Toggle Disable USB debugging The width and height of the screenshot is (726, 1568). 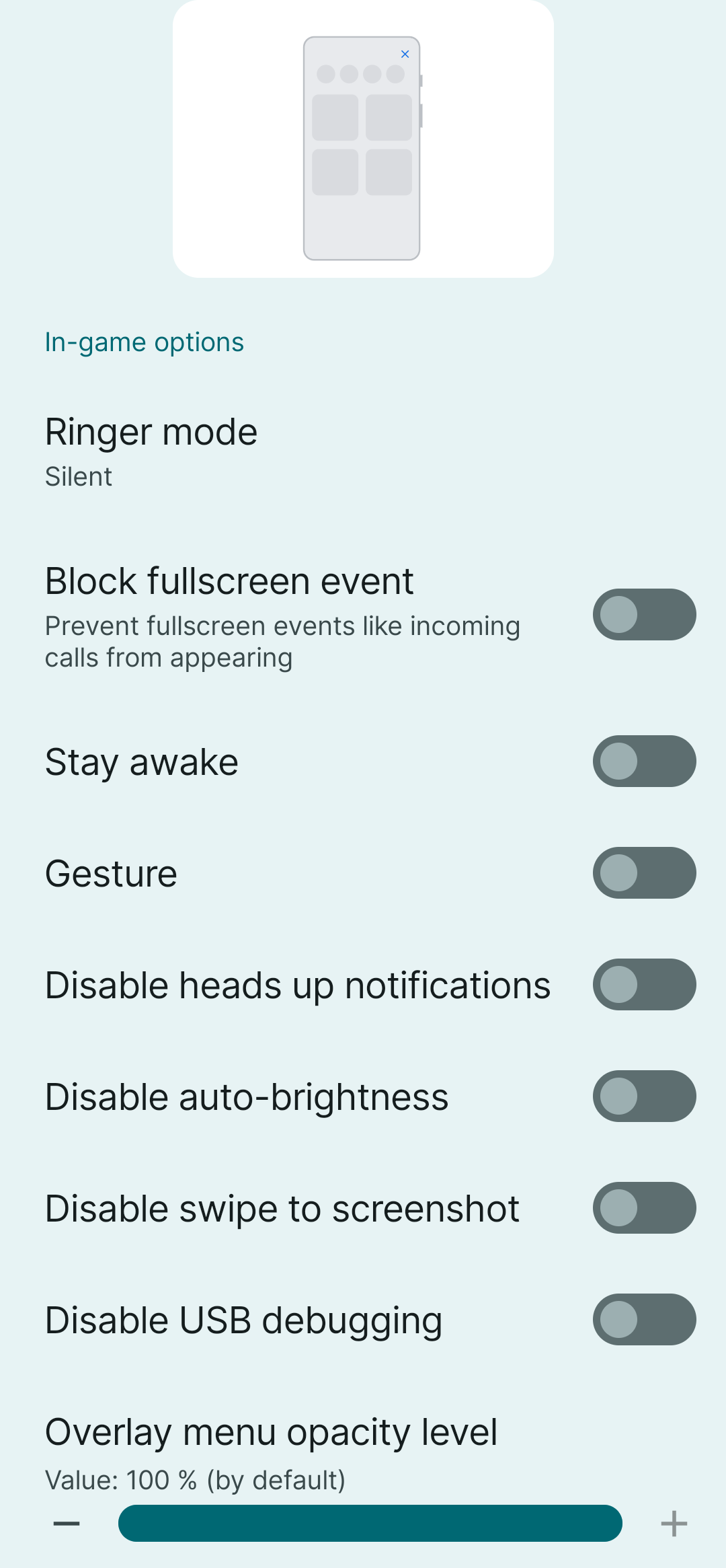point(644,1320)
